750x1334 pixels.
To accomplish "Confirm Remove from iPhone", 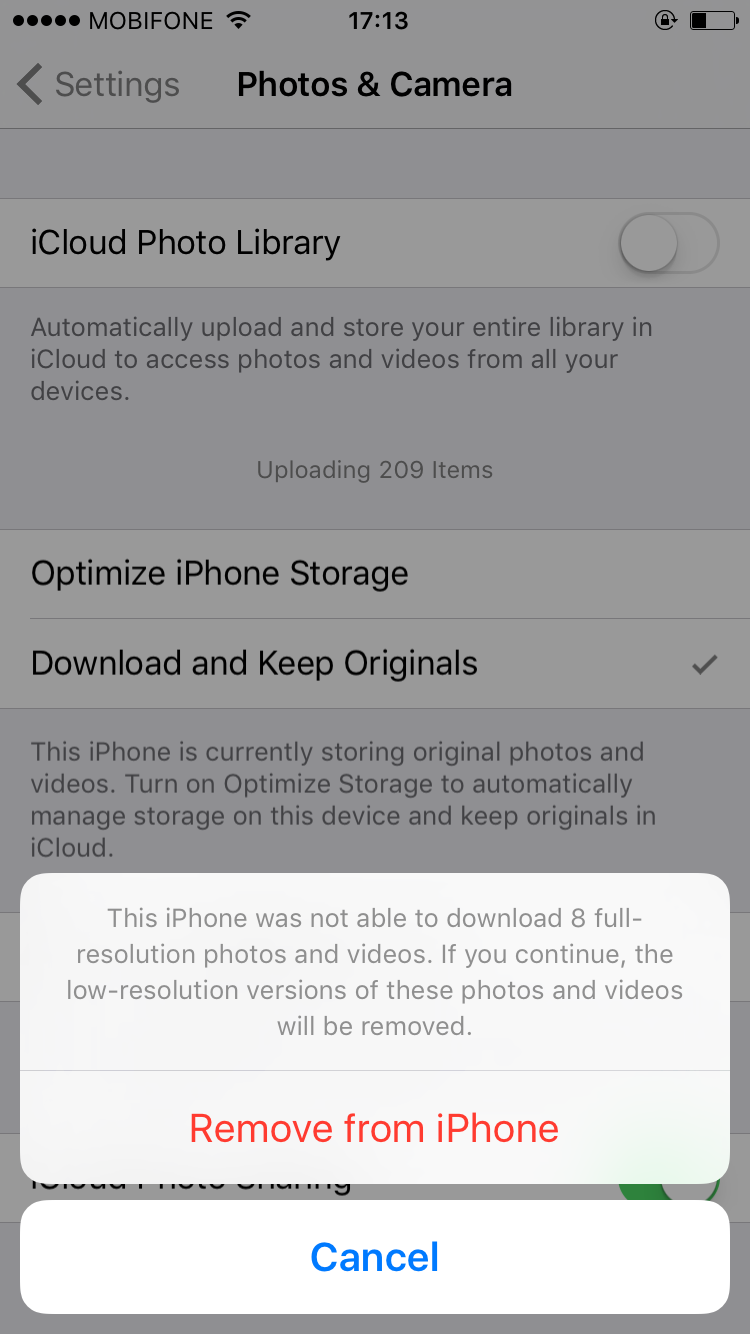I will 374,1128.
